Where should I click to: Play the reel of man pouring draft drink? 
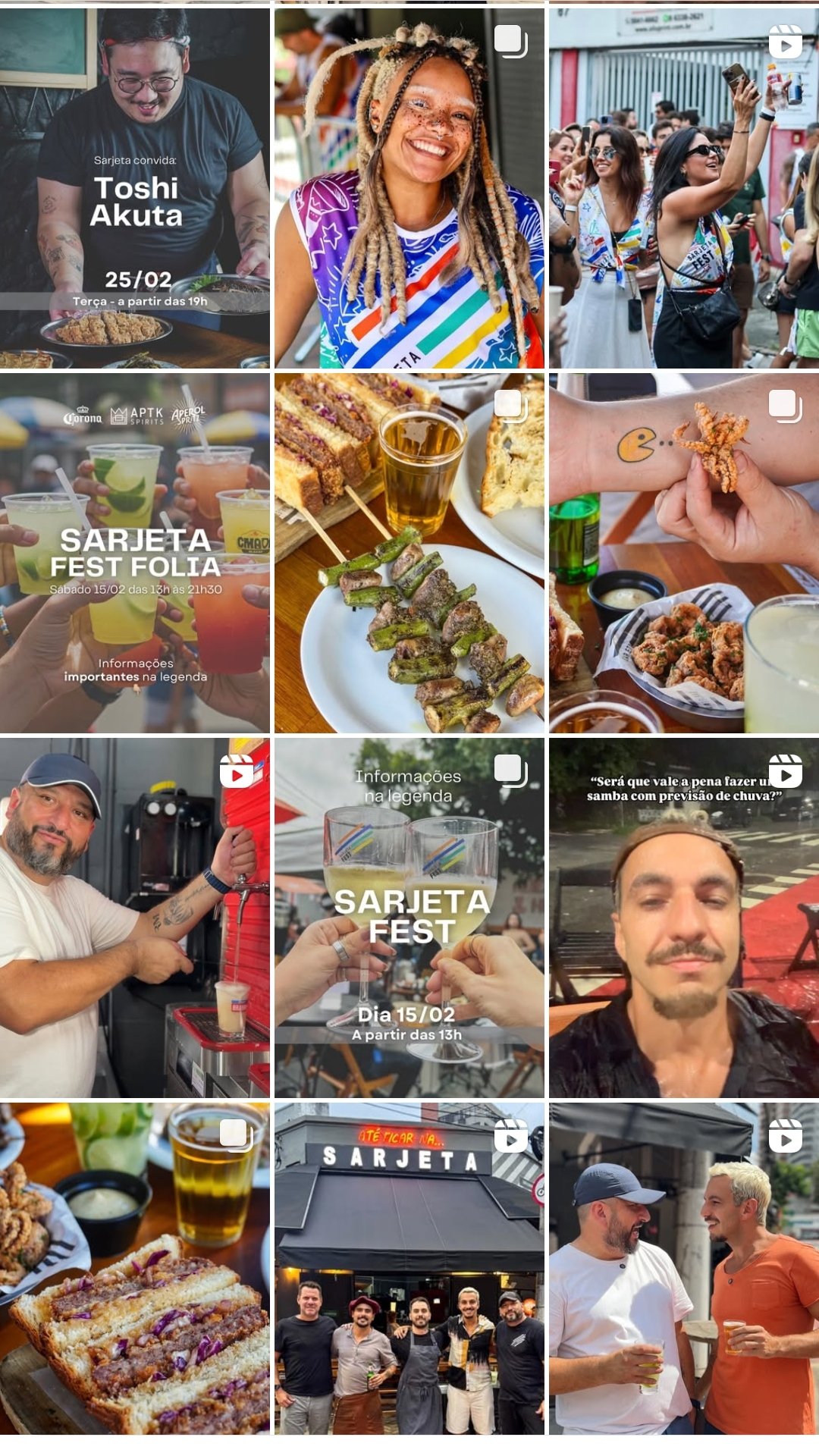(x=135, y=918)
